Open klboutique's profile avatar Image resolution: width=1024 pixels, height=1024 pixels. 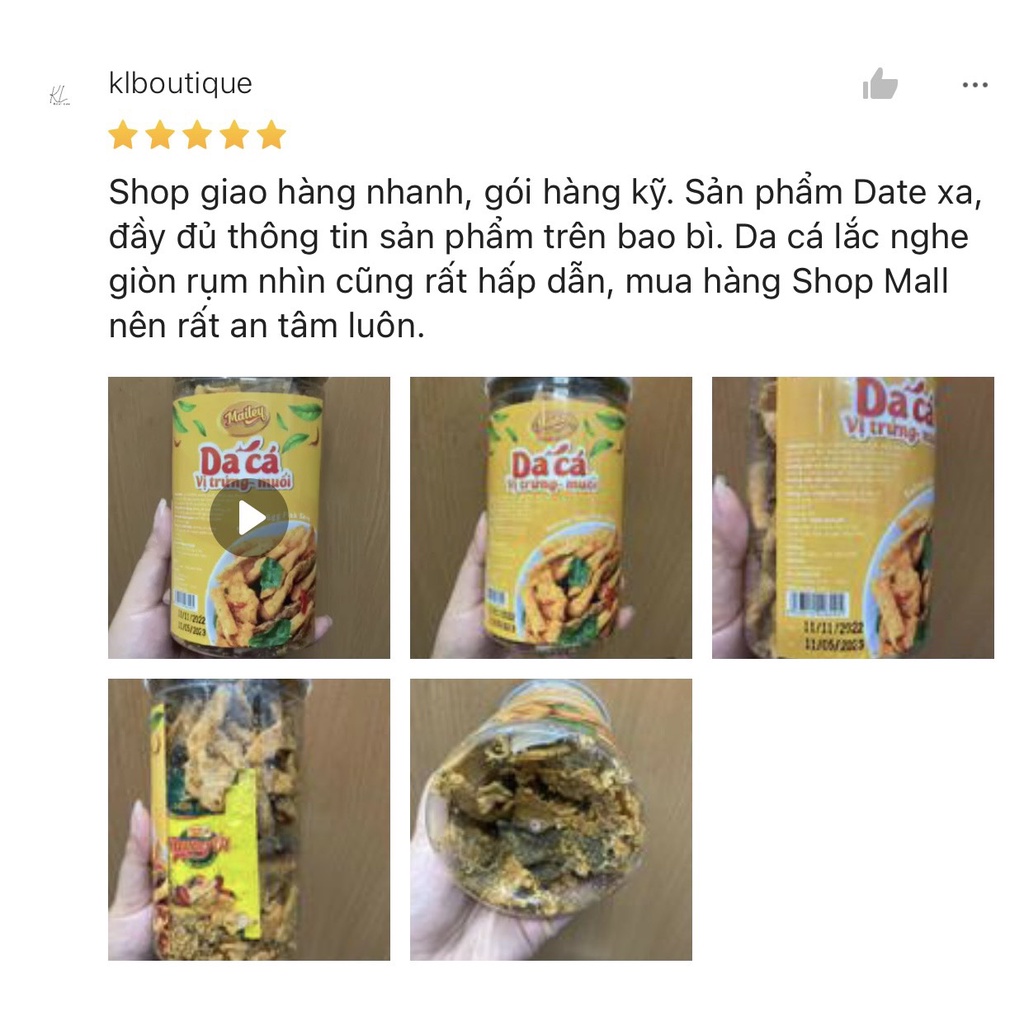[59, 95]
